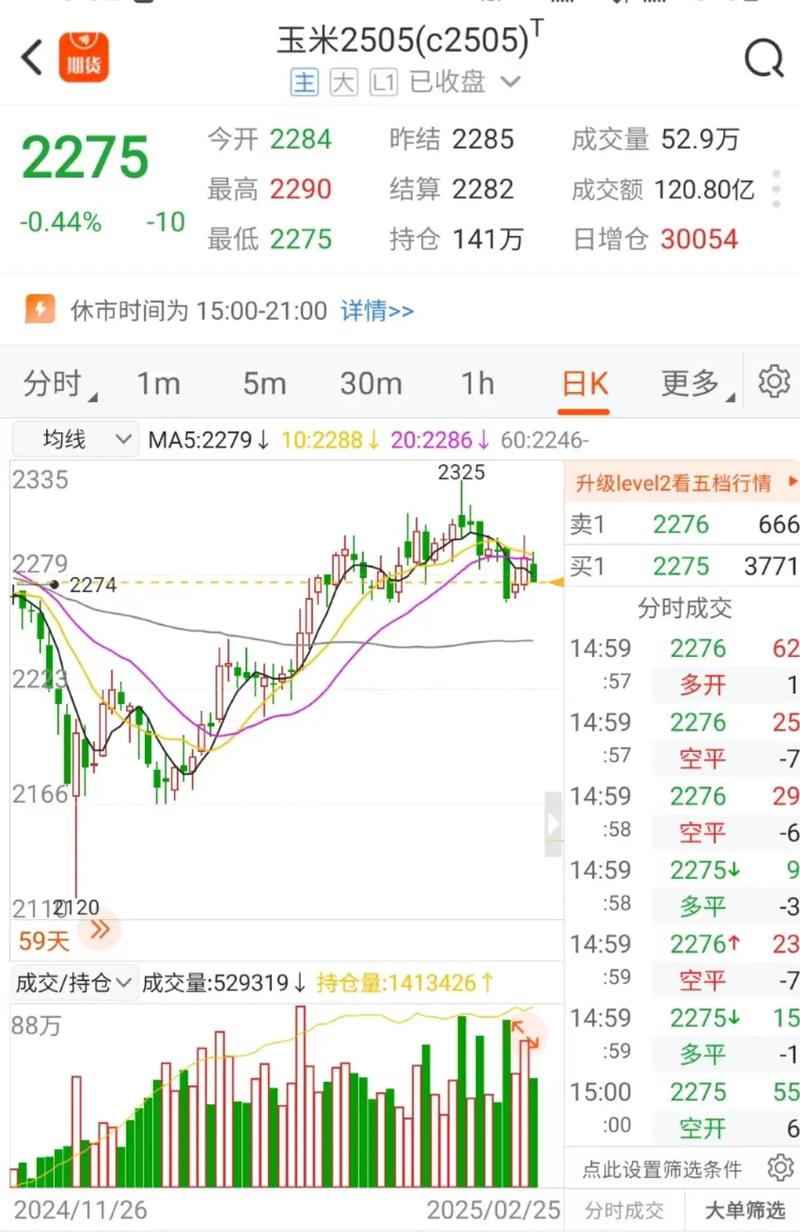Switch to the 日K tab
The image size is (800, 1232).
coord(583,382)
